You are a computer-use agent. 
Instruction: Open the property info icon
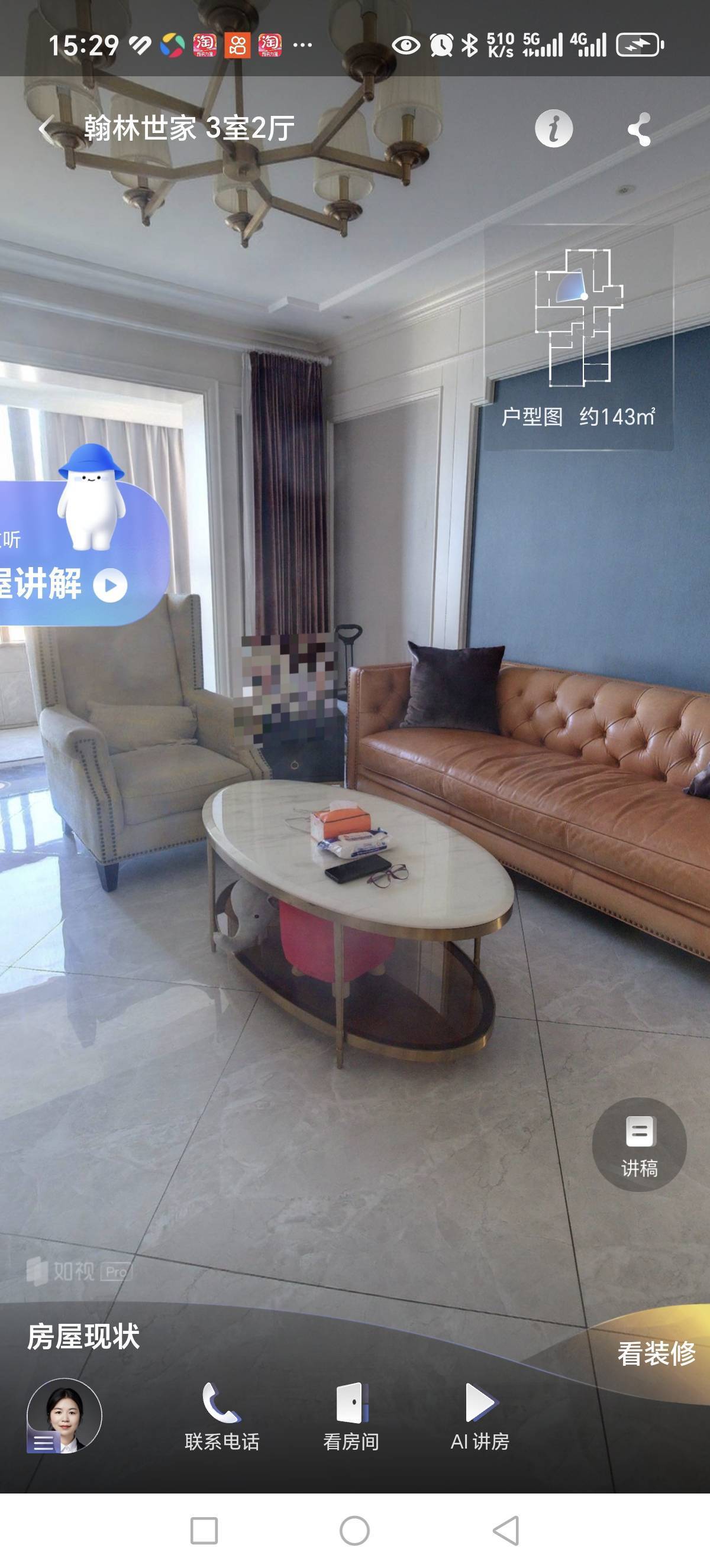click(x=554, y=128)
